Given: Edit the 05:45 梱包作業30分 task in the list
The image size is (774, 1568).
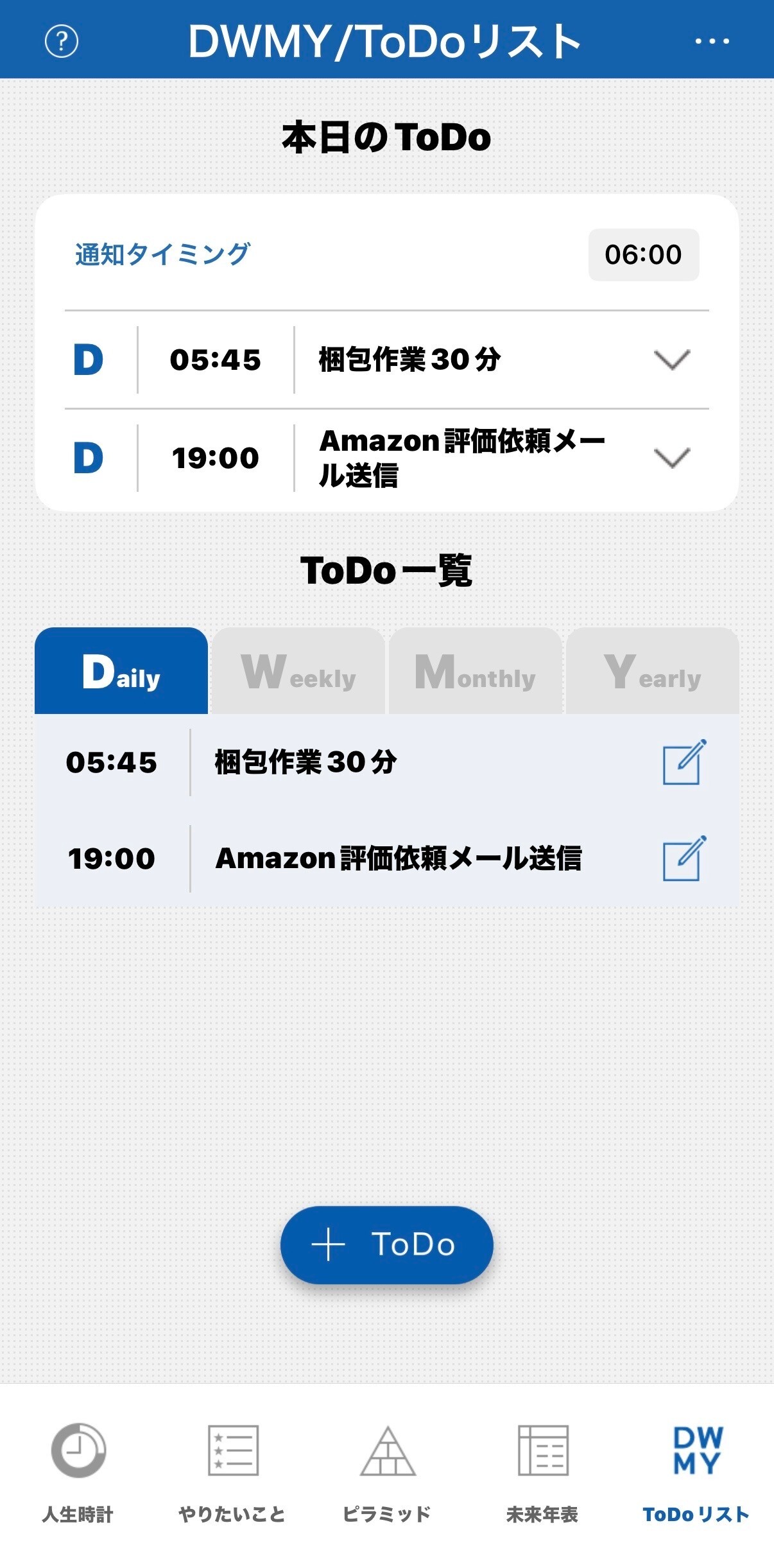Looking at the screenshot, I should [x=684, y=762].
